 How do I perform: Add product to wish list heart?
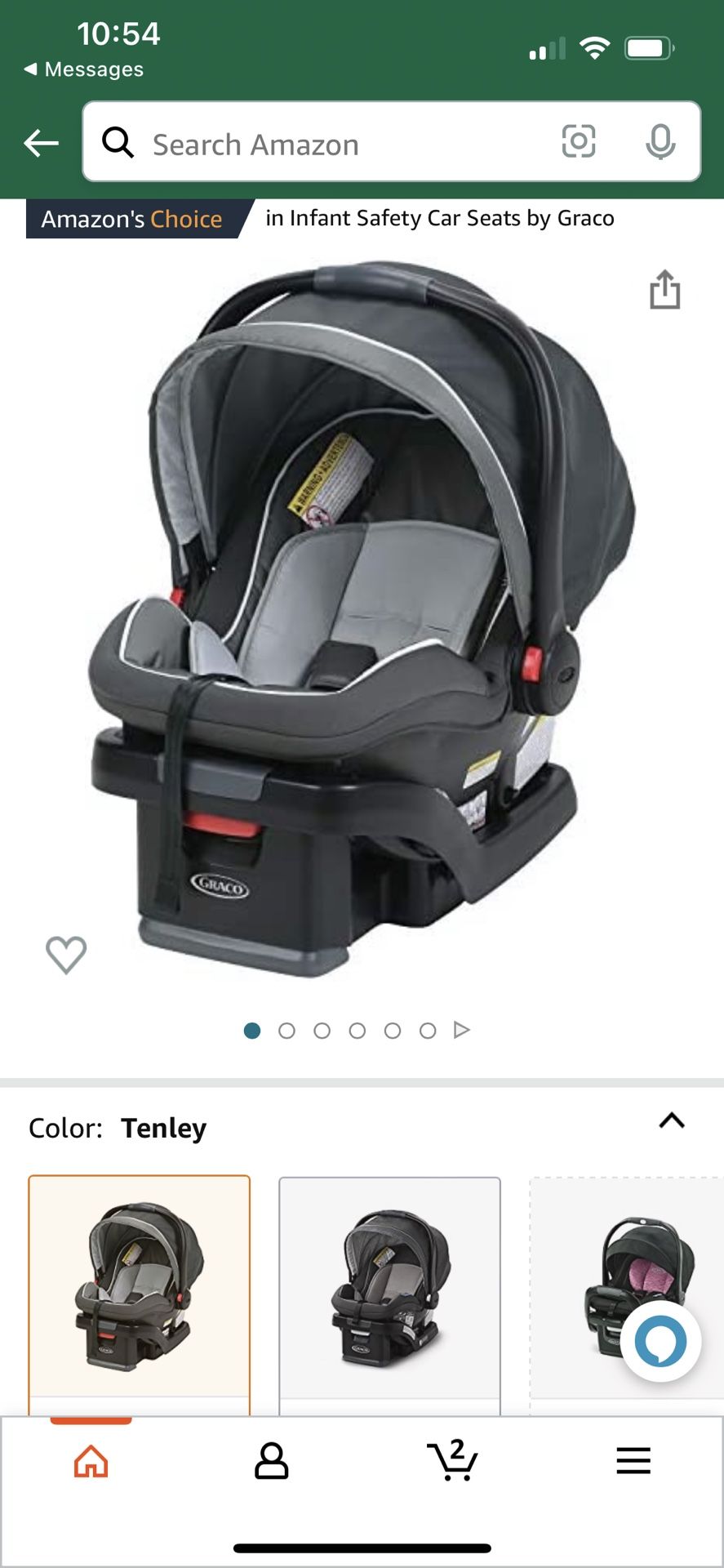pos(66,954)
